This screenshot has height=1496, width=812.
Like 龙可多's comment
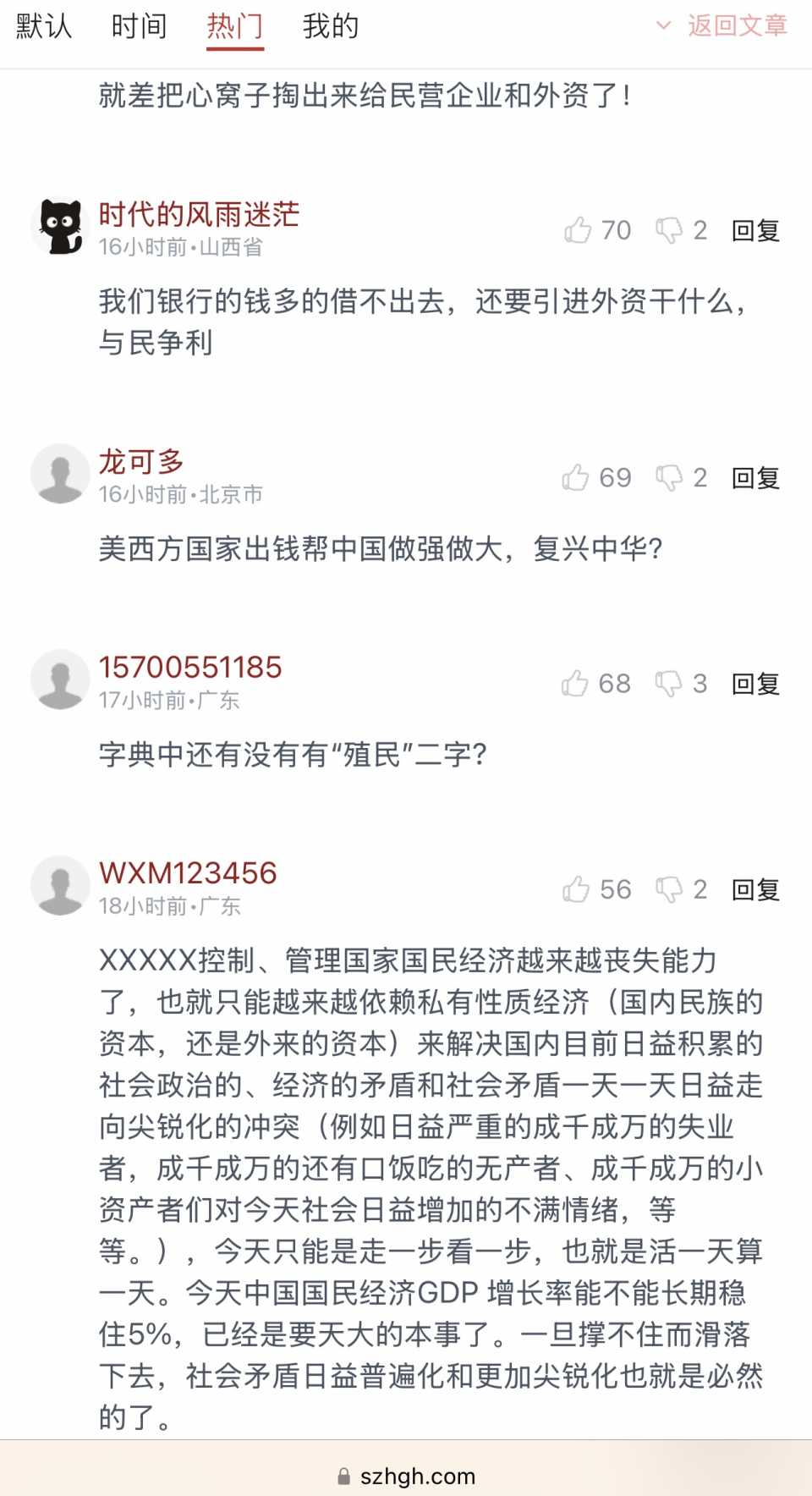(576, 478)
